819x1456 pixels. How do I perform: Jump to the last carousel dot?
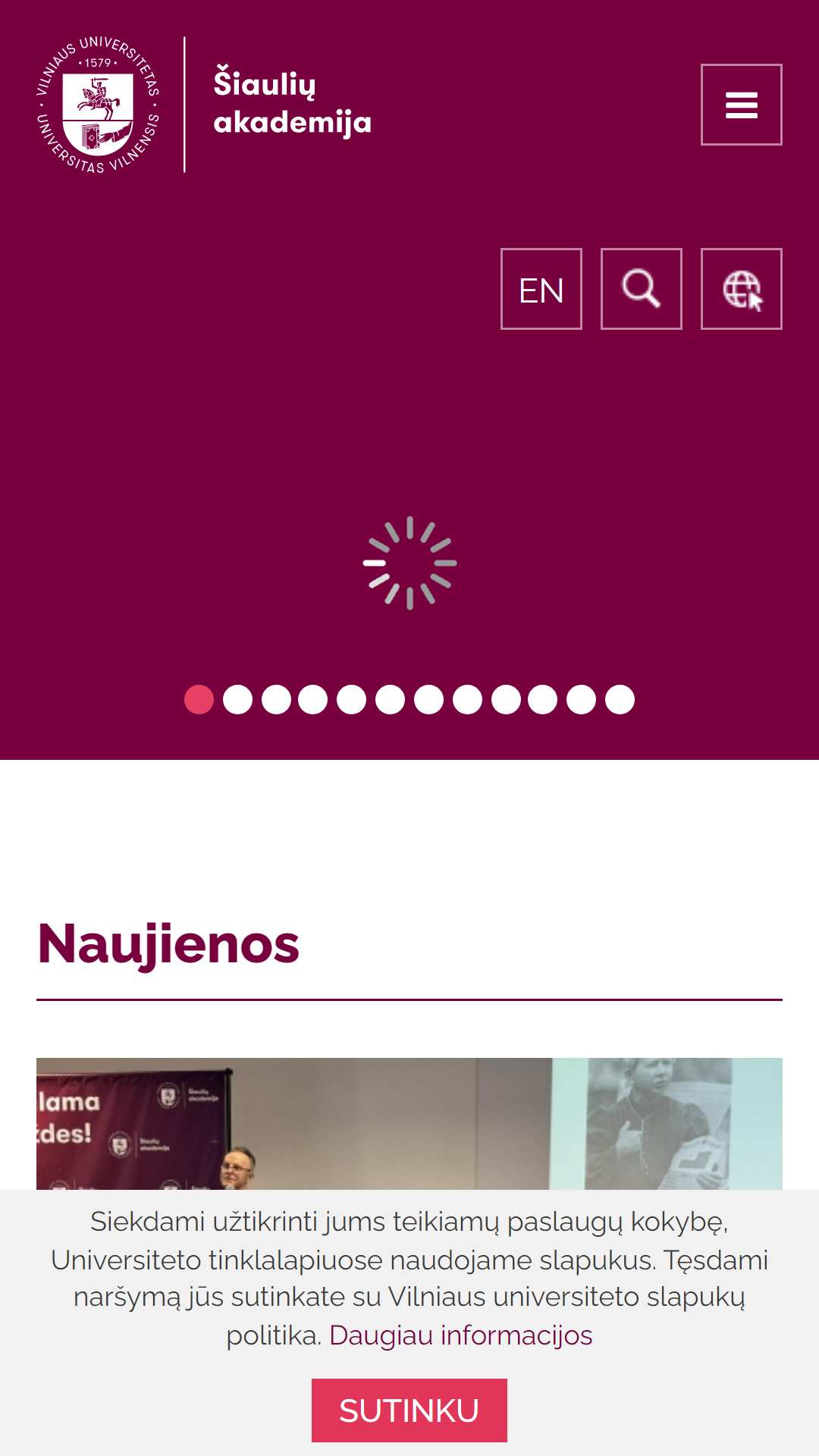(x=620, y=699)
